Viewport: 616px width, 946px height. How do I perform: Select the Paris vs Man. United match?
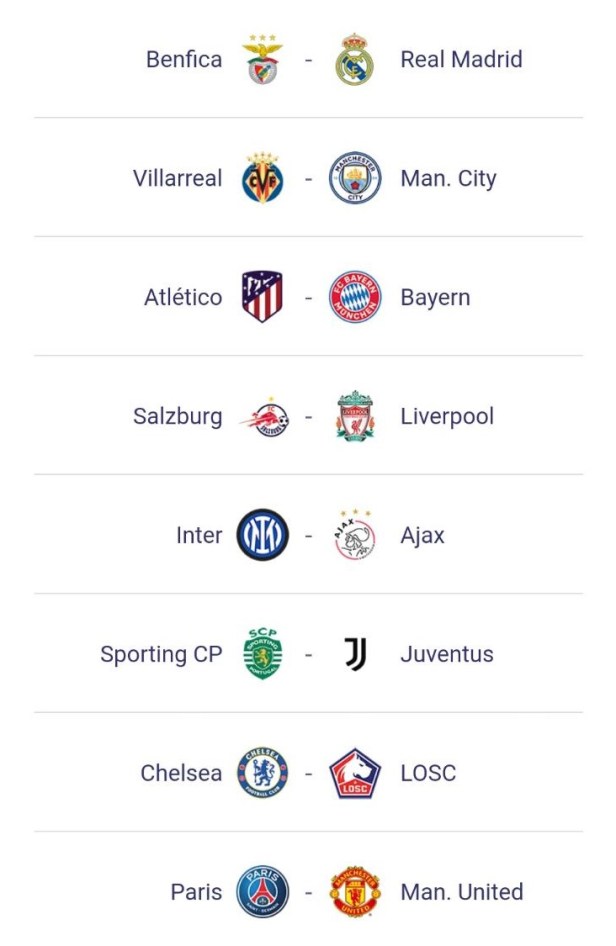coord(308,892)
